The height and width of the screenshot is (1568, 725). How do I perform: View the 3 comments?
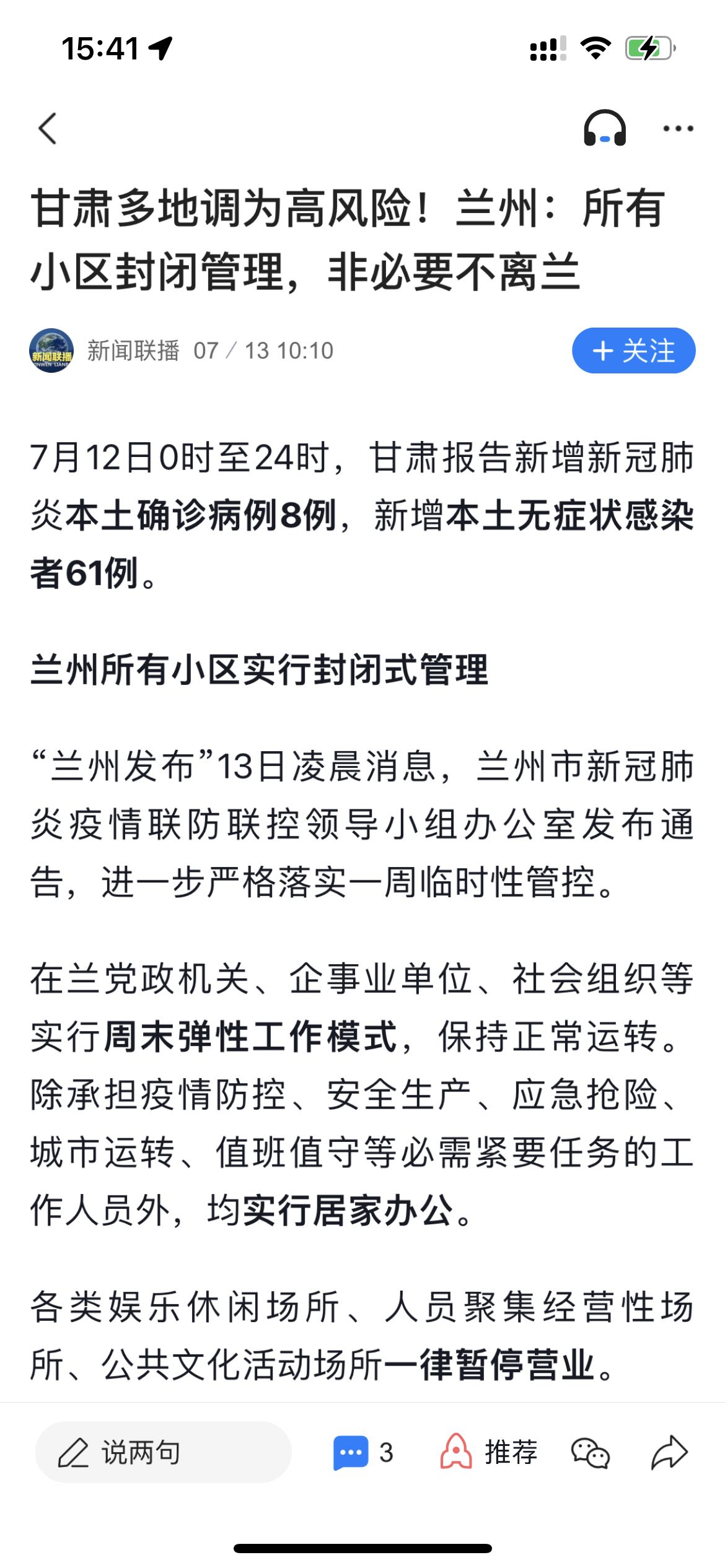(363, 1453)
